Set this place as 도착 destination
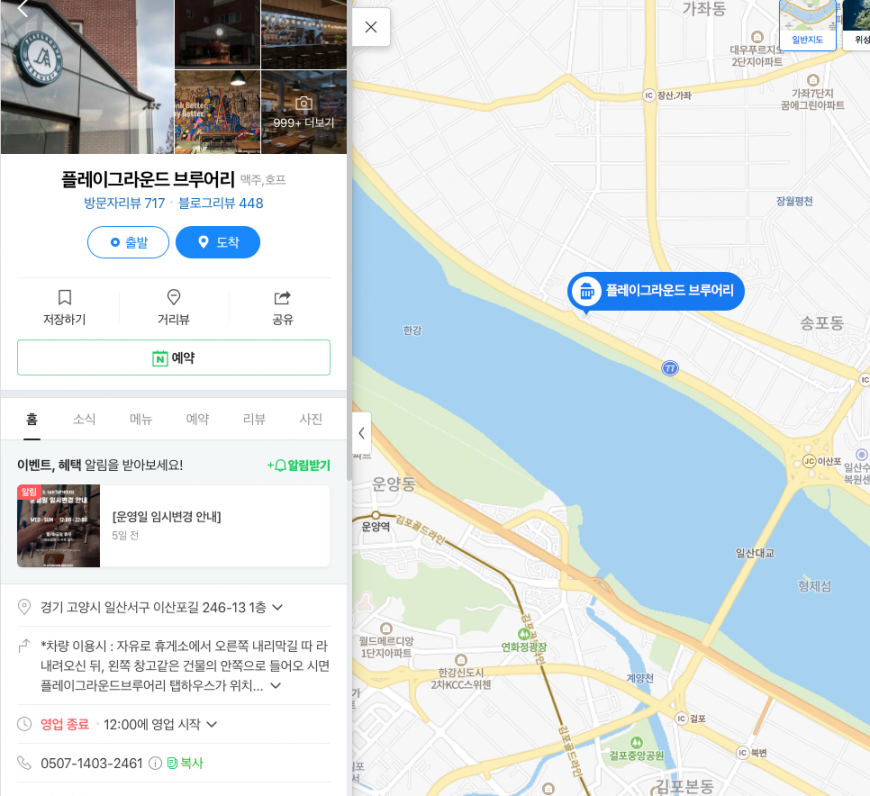 coord(218,242)
